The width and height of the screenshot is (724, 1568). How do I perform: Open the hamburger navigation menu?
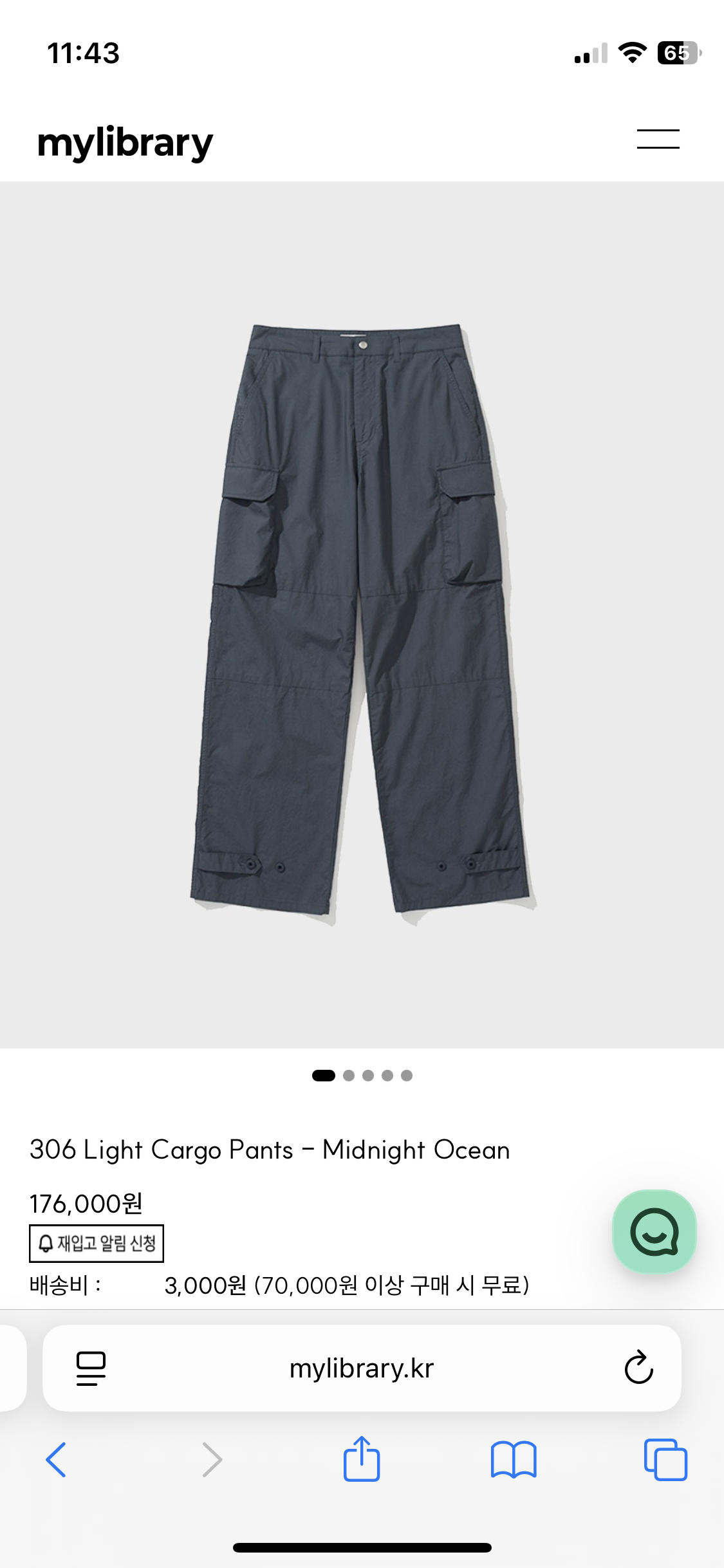[x=658, y=140]
